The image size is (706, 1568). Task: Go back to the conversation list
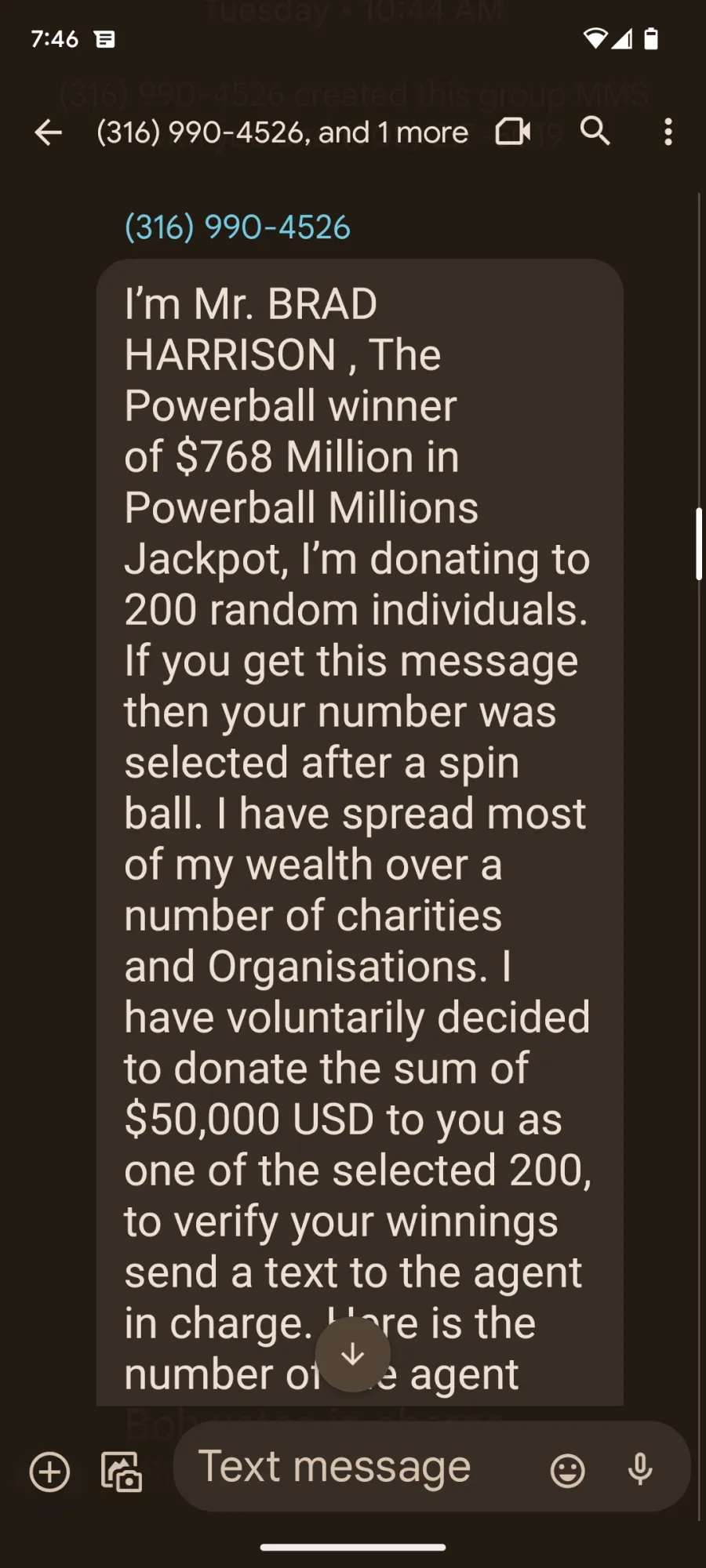coord(48,132)
